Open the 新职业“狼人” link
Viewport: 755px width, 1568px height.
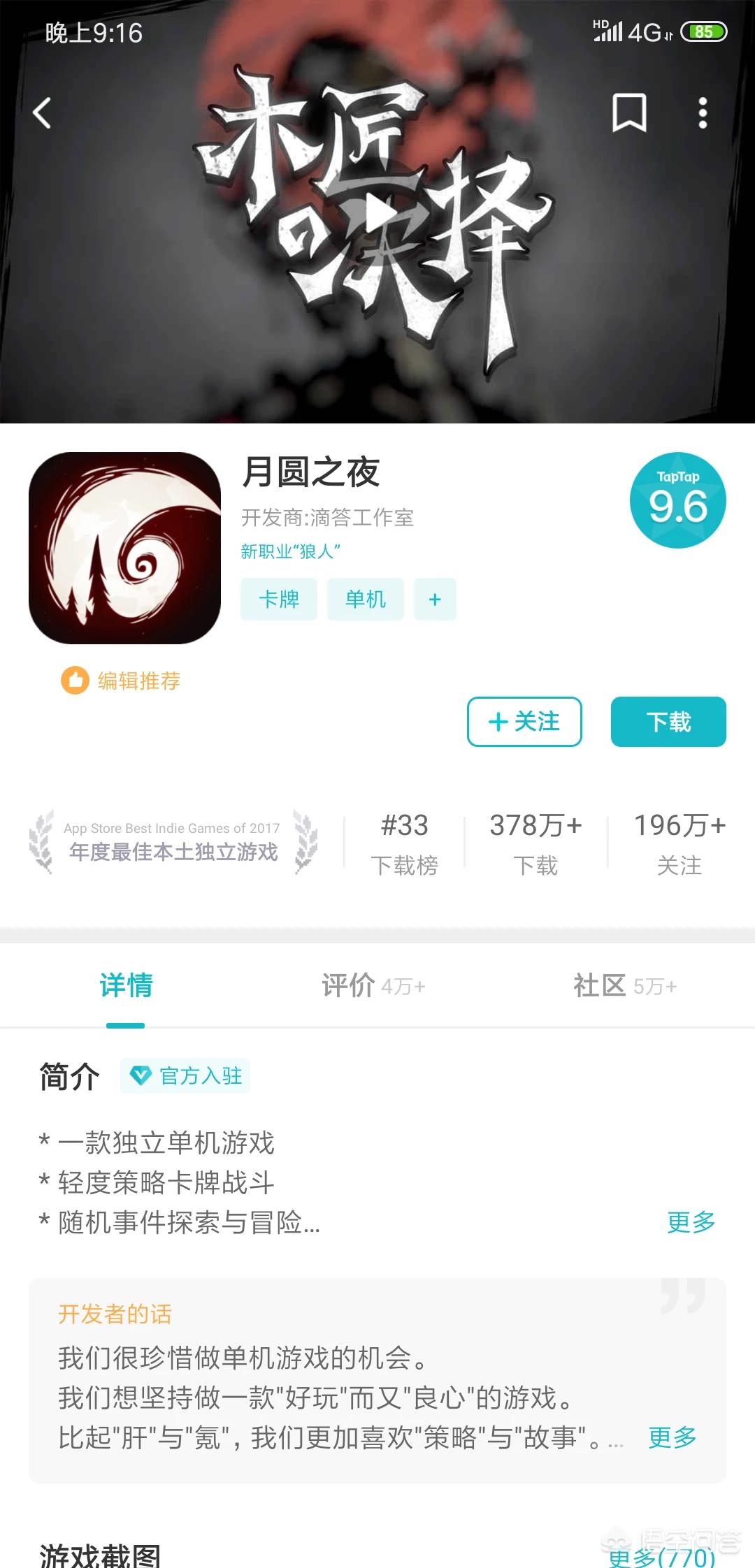coord(290,551)
